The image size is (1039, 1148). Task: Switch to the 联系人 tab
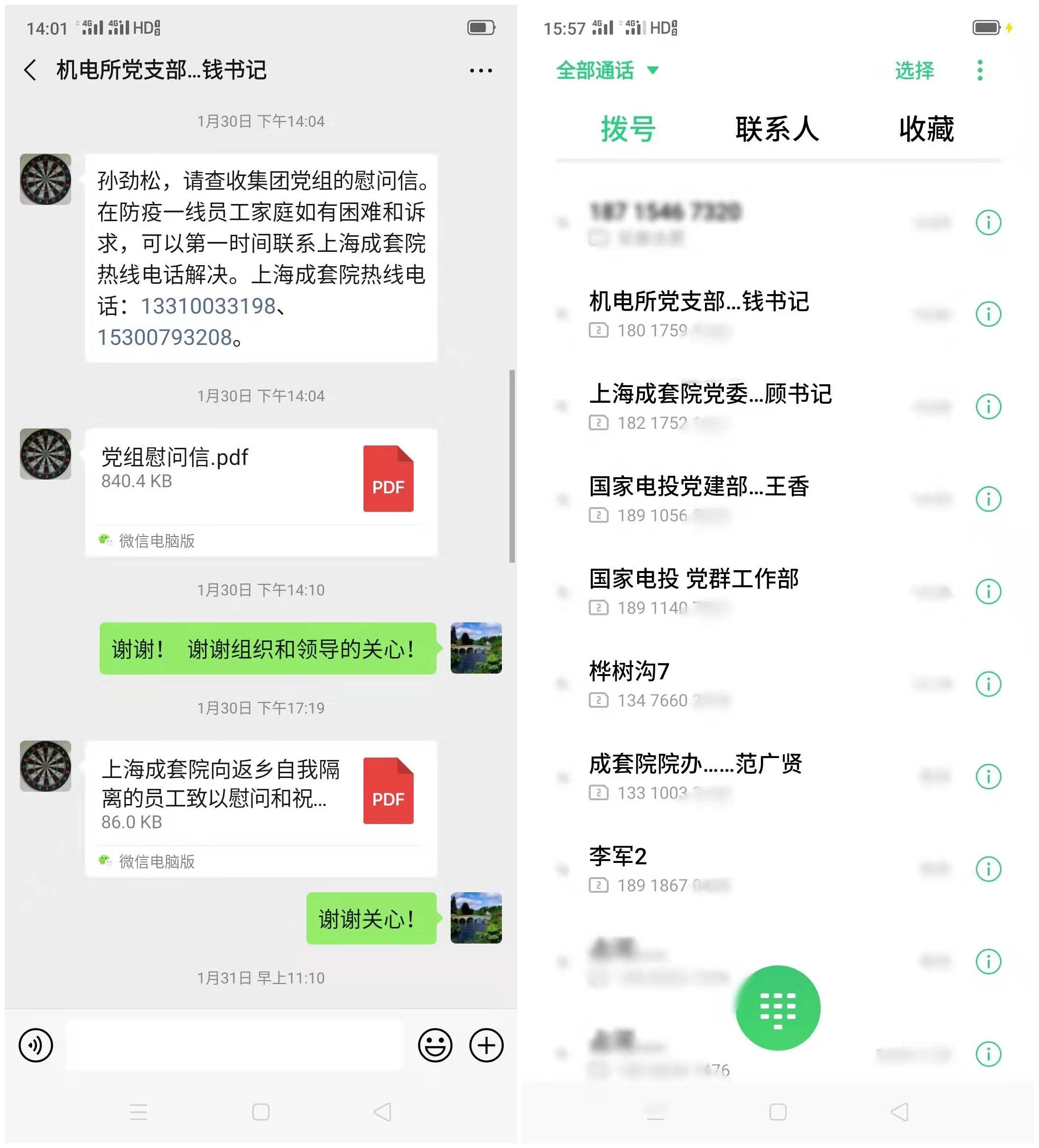click(x=777, y=129)
